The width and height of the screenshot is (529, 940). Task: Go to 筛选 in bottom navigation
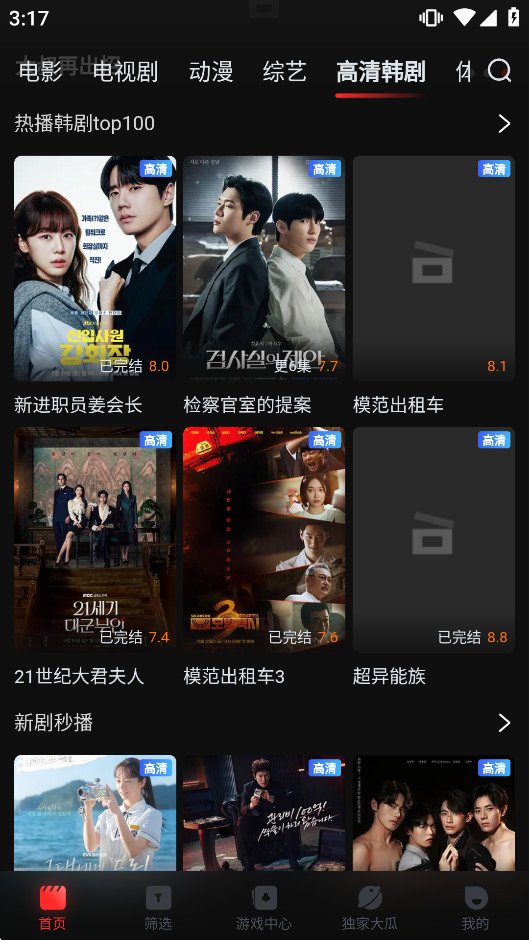pos(158,908)
